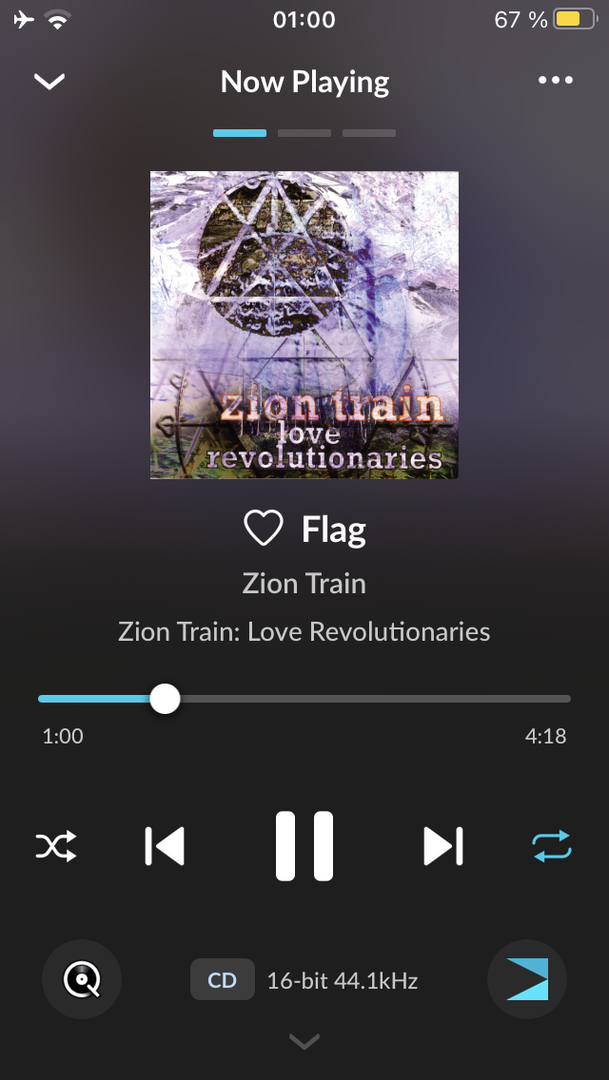Collapse the Now Playing screen
Viewport: 609px width, 1080px height.
tap(49, 81)
